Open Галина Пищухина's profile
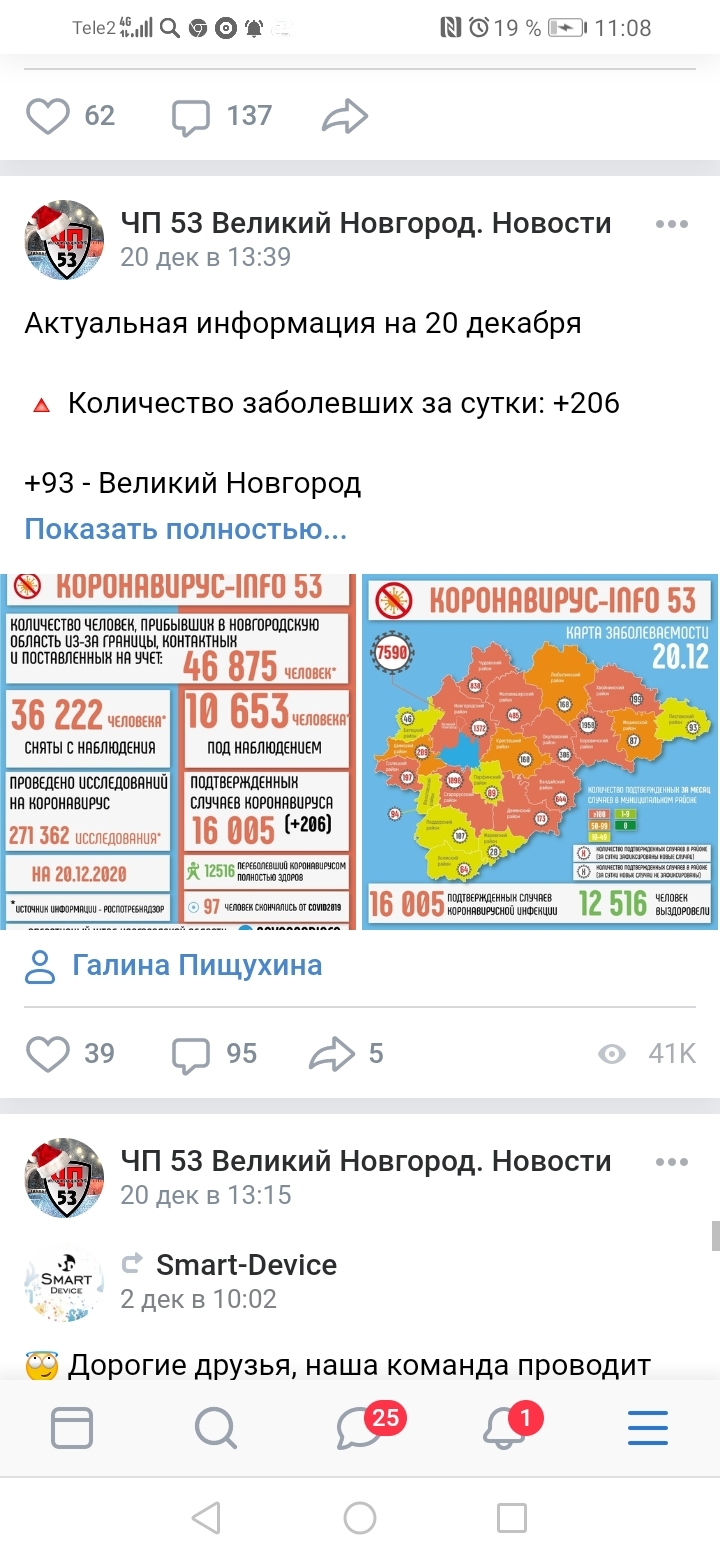This screenshot has height=1560, width=720. [197, 966]
